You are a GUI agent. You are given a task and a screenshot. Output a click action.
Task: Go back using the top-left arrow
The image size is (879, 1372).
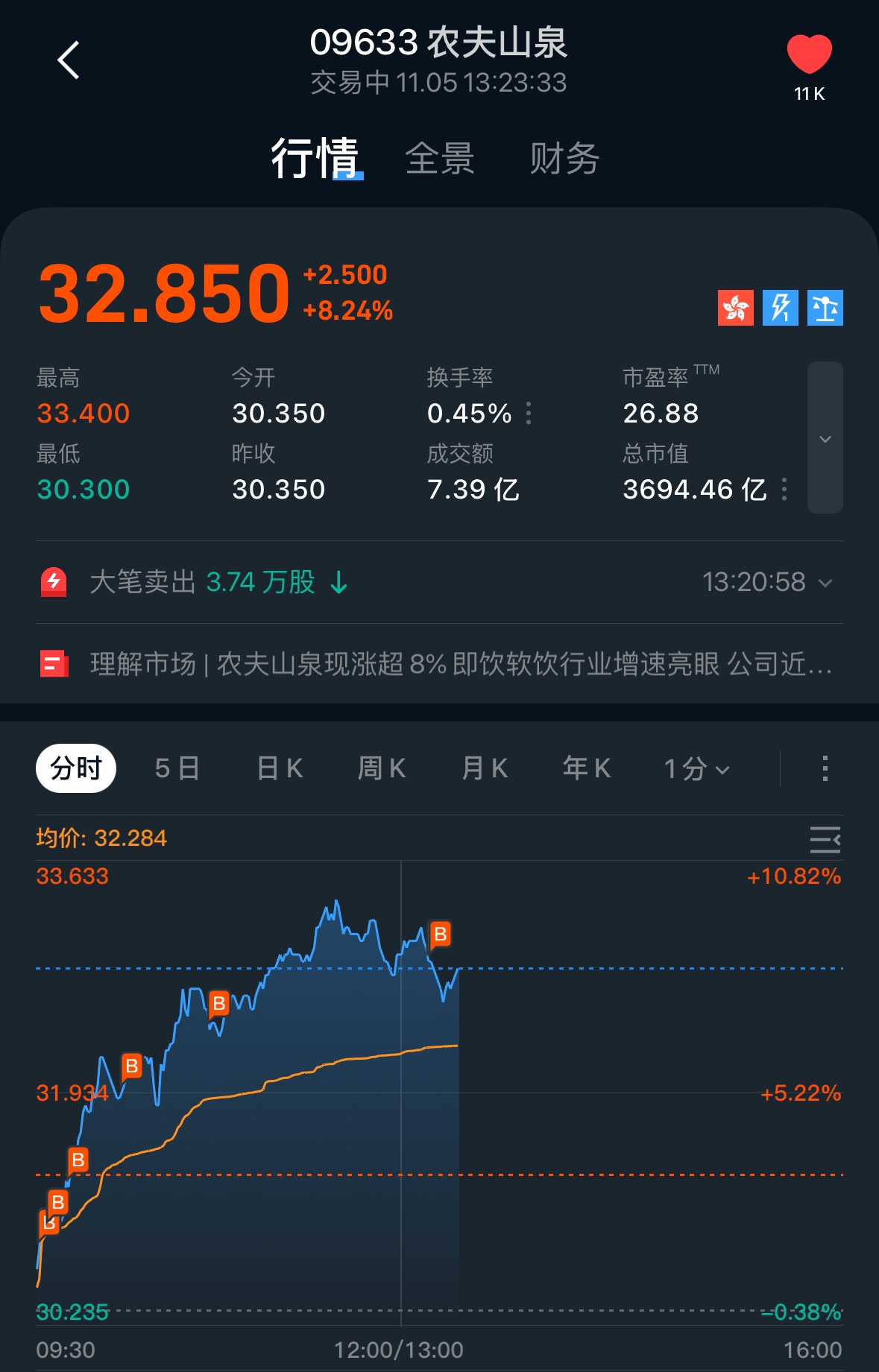click(69, 60)
